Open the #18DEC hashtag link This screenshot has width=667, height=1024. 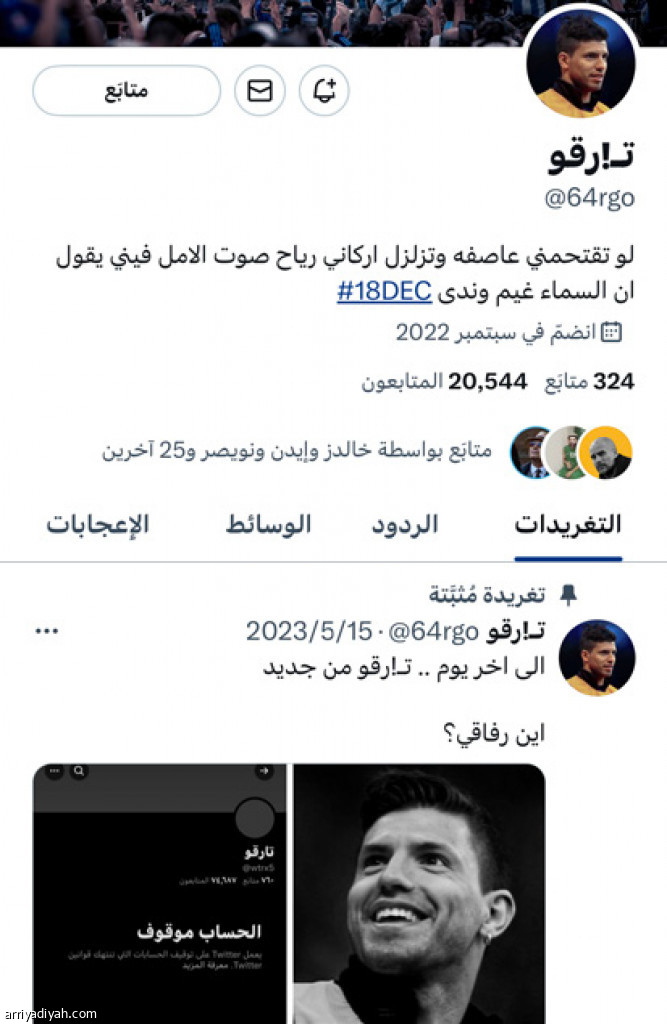coord(383,293)
